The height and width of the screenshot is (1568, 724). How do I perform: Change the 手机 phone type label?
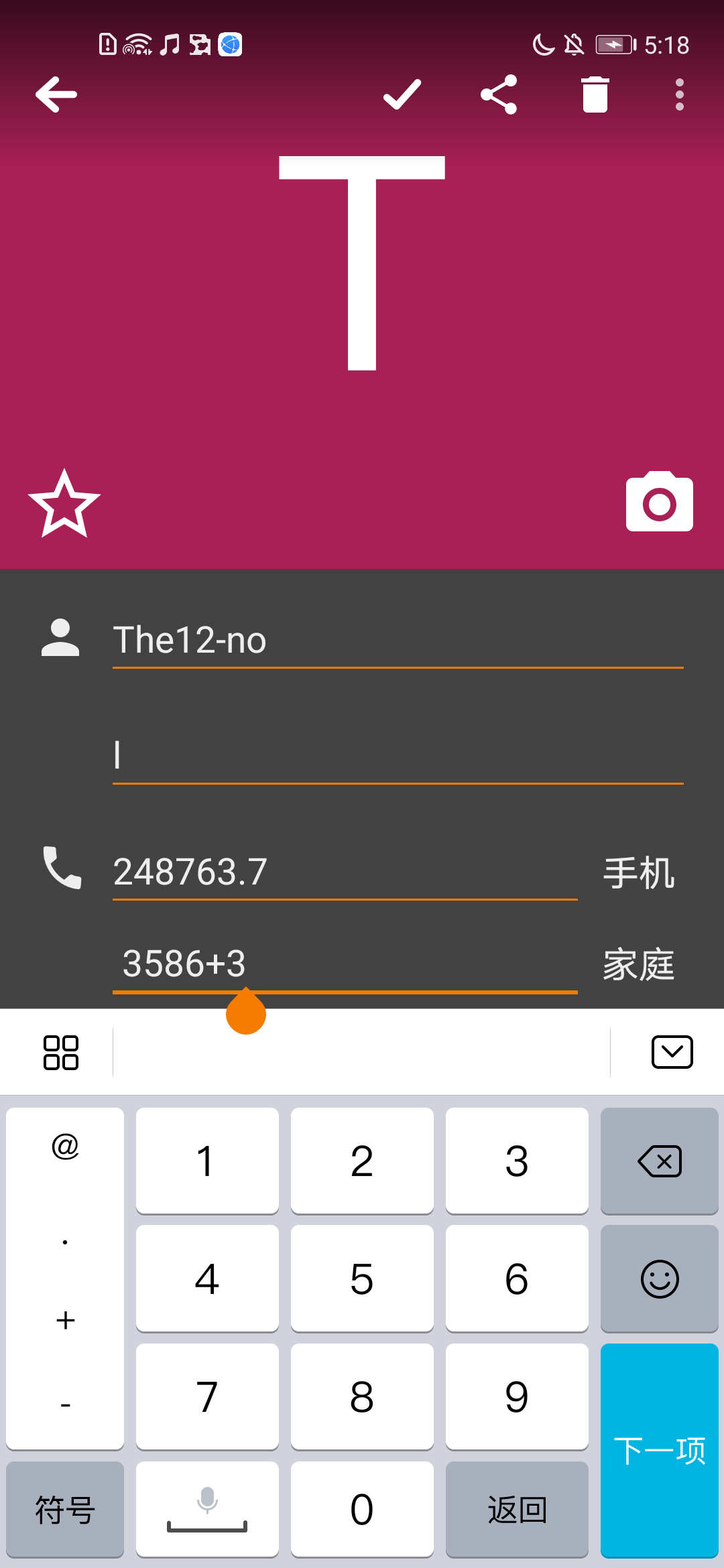[638, 873]
